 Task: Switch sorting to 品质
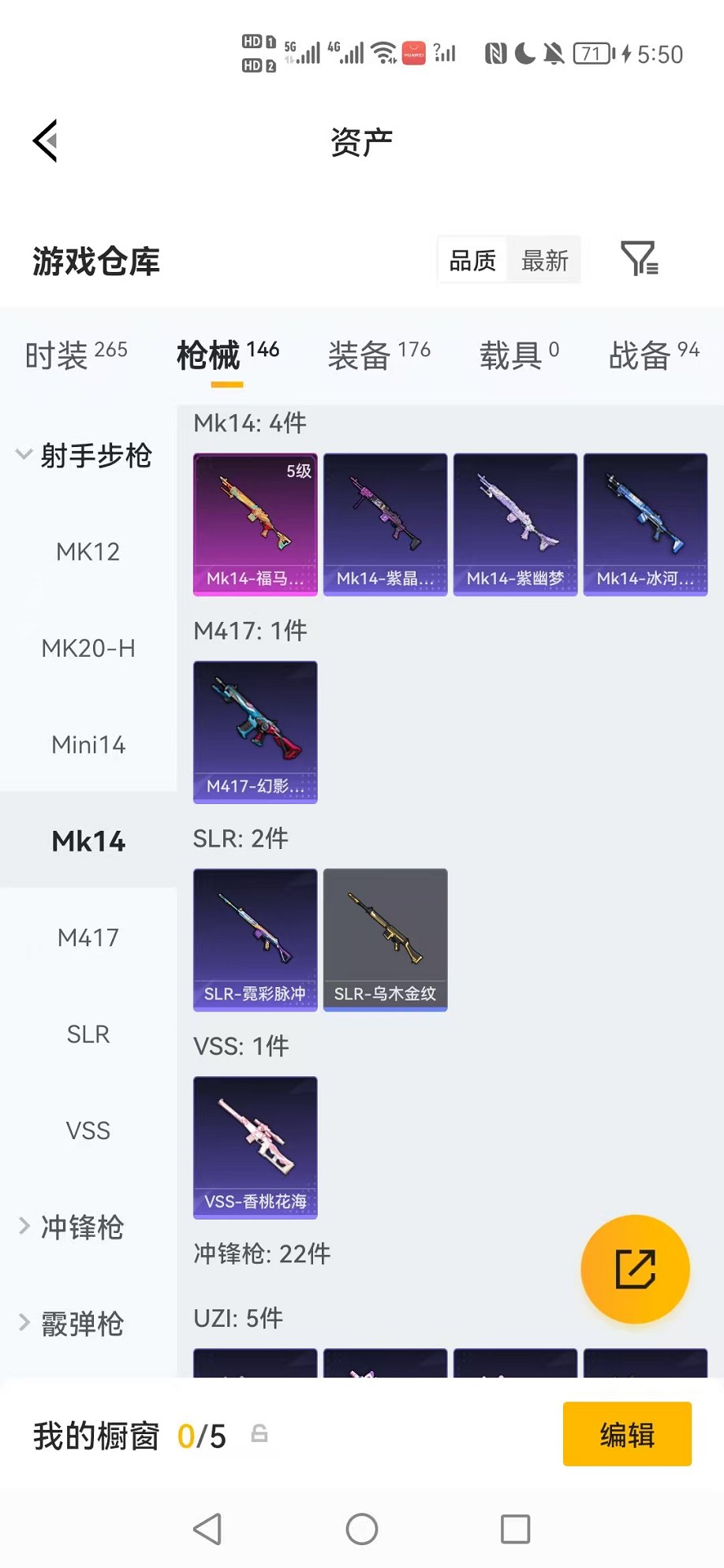(x=472, y=260)
